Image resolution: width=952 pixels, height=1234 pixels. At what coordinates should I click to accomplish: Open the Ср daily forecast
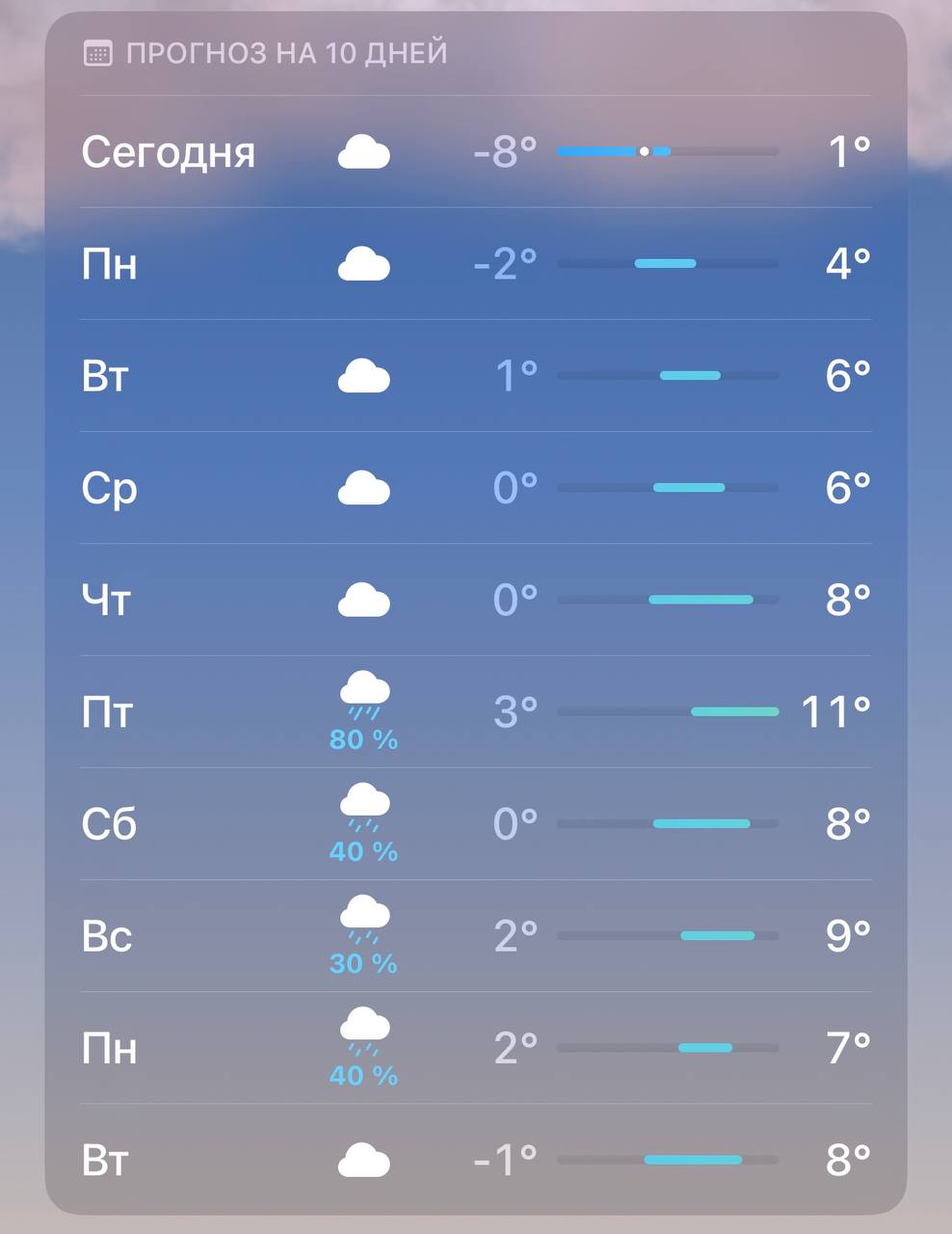pos(475,488)
